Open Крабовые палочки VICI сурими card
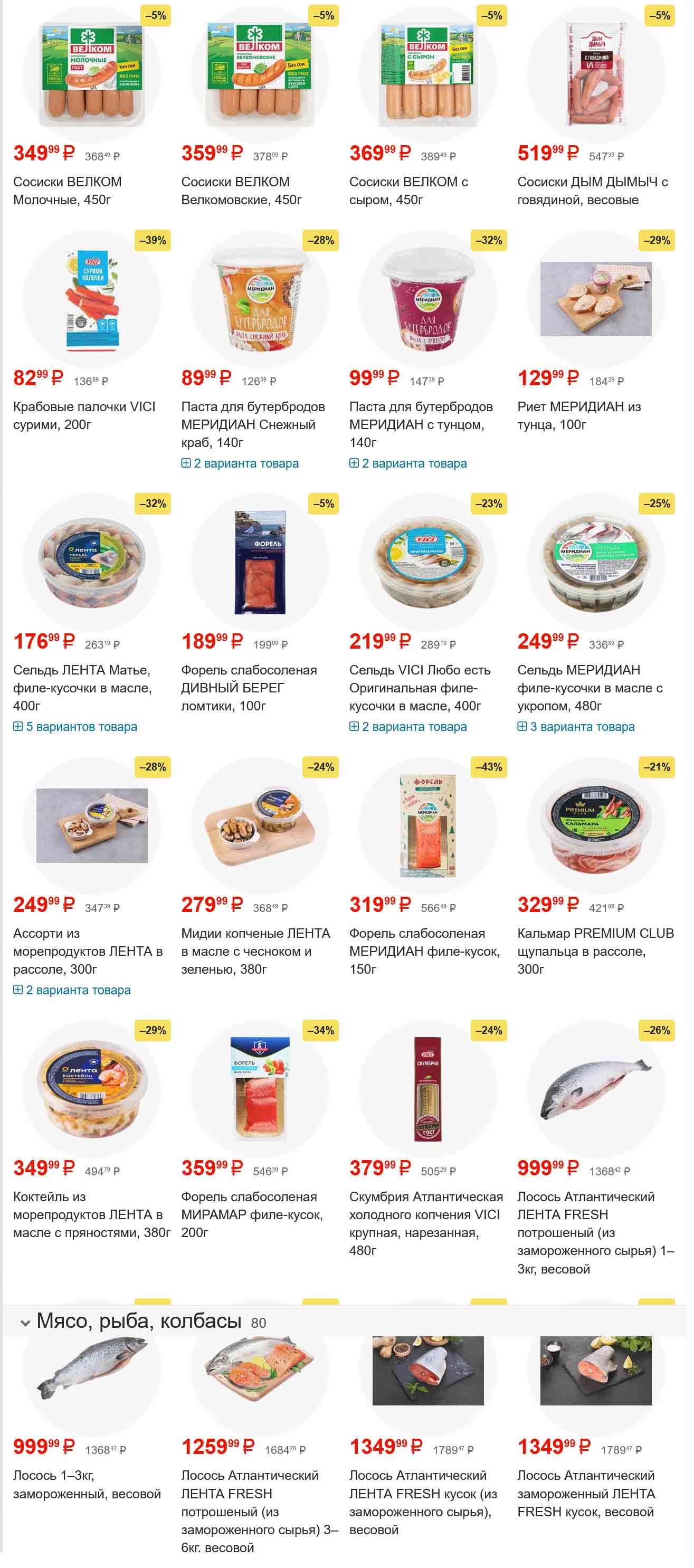 (84, 415)
